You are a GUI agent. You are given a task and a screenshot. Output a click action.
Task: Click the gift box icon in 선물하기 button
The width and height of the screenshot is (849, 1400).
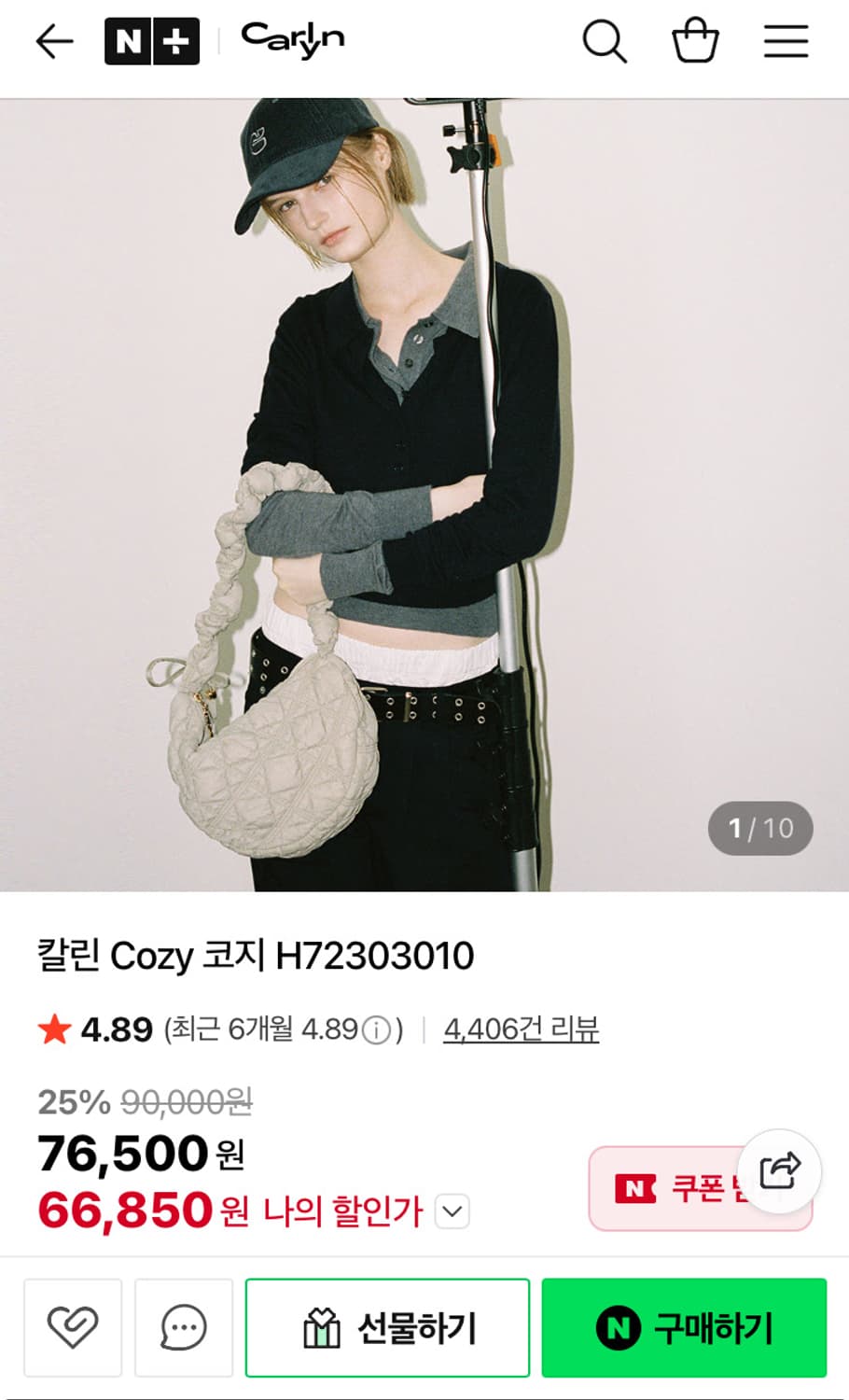(x=322, y=1327)
